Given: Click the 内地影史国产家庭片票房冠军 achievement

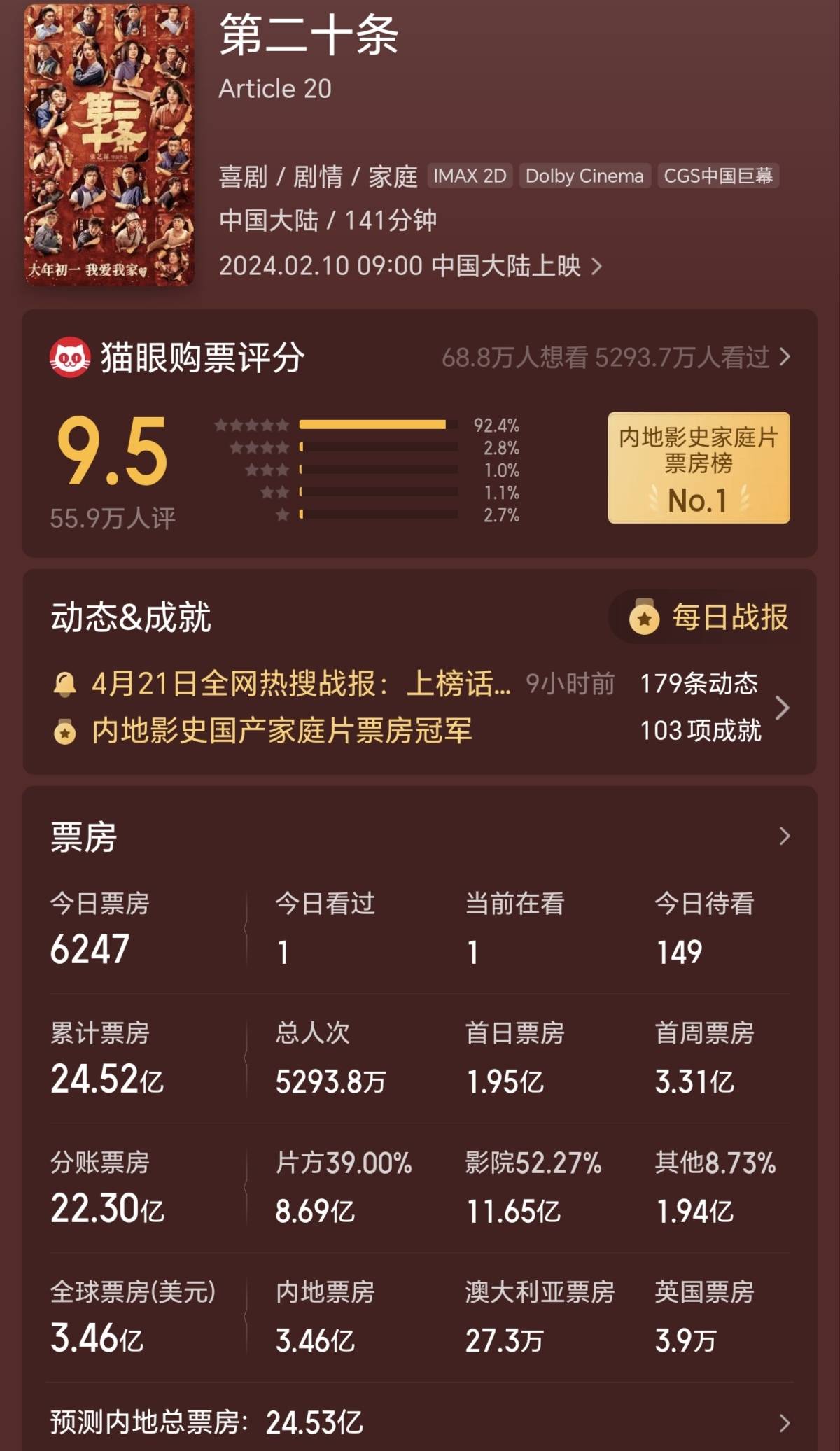Looking at the screenshot, I should click(280, 729).
